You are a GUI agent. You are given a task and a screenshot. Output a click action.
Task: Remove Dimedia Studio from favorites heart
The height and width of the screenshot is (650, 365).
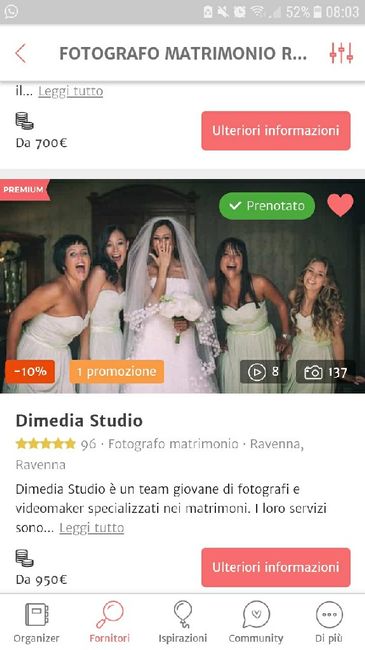tap(340, 205)
